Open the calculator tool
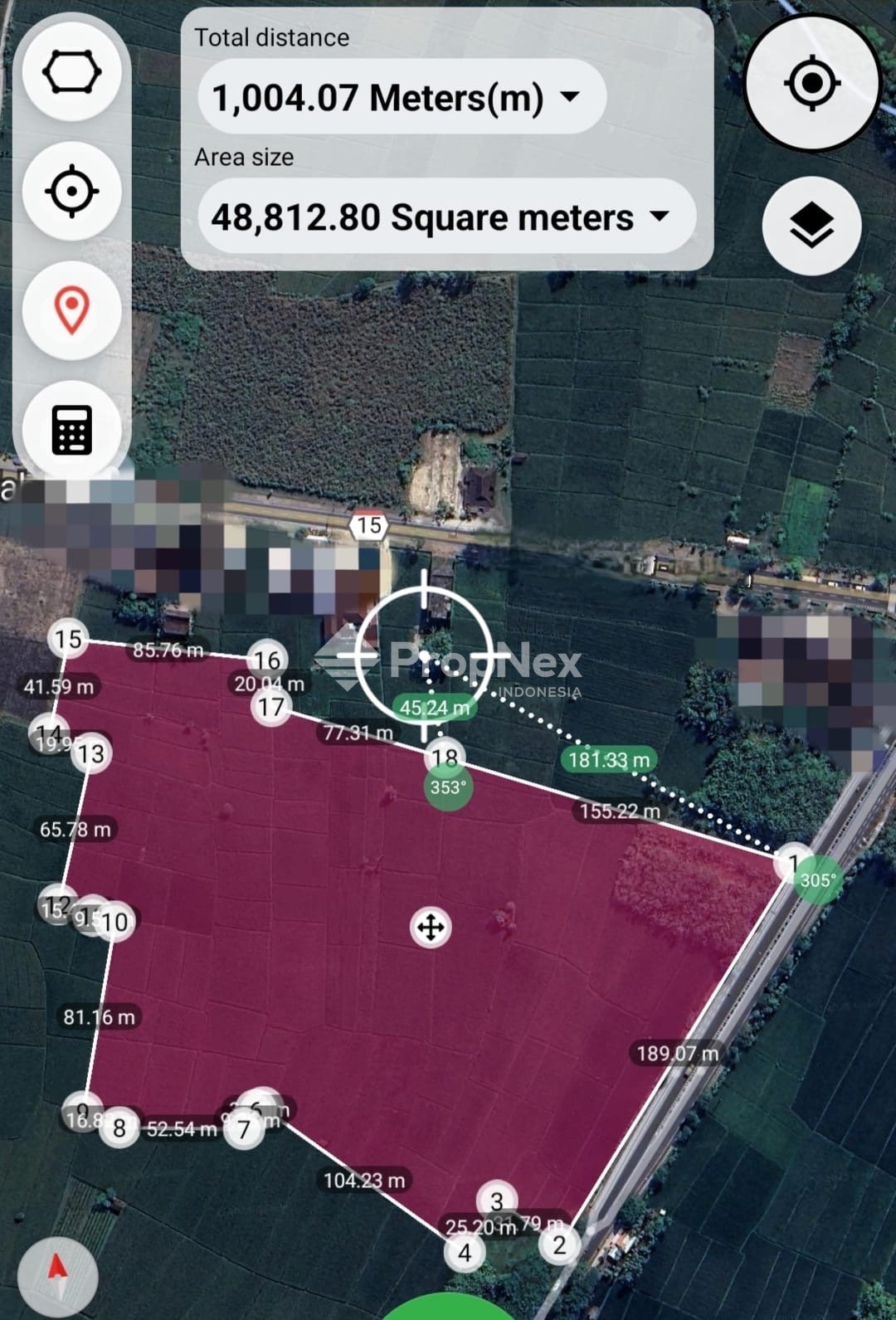The width and height of the screenshot is (896, 1320). click(x=72, y=430)
